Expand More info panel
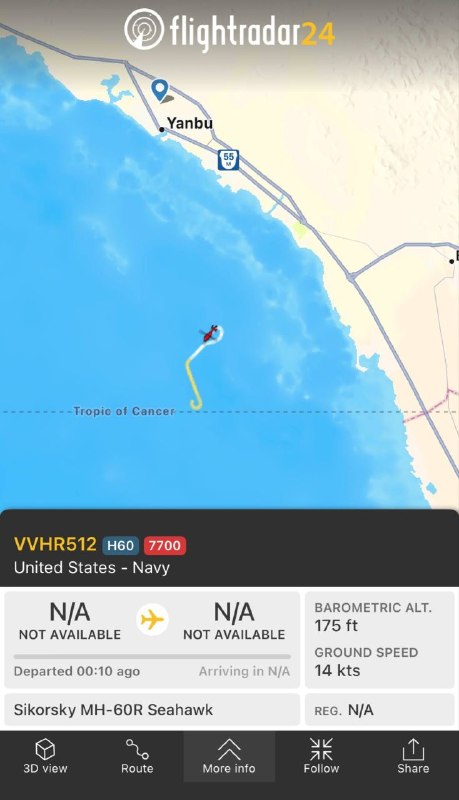 coord(229,756)
